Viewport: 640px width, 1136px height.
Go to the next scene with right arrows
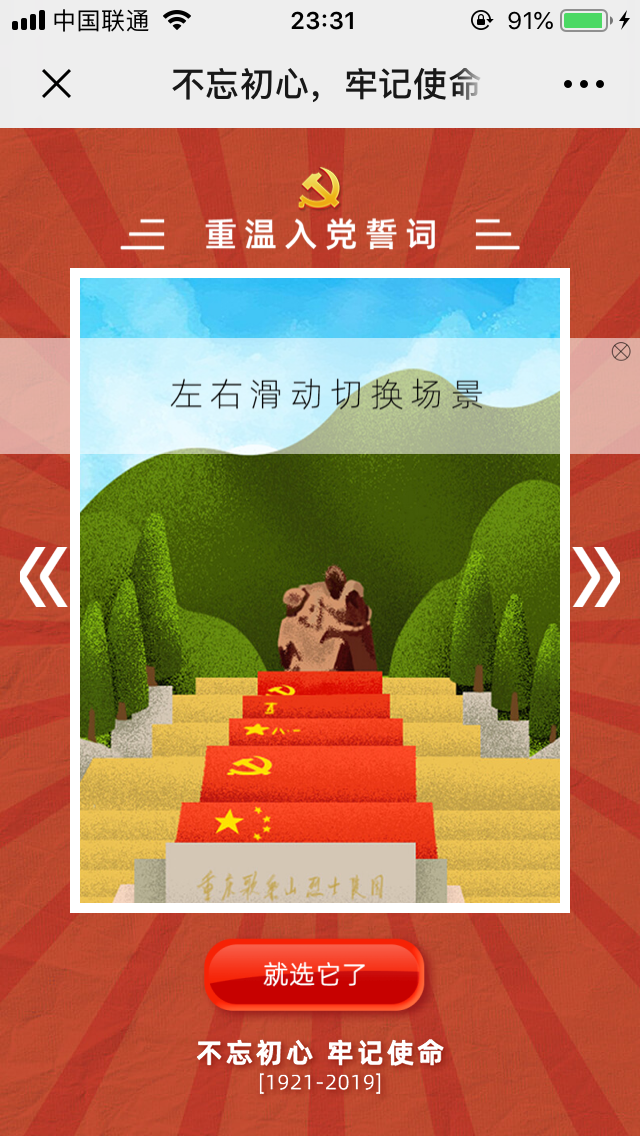click(x=596, y=577)
